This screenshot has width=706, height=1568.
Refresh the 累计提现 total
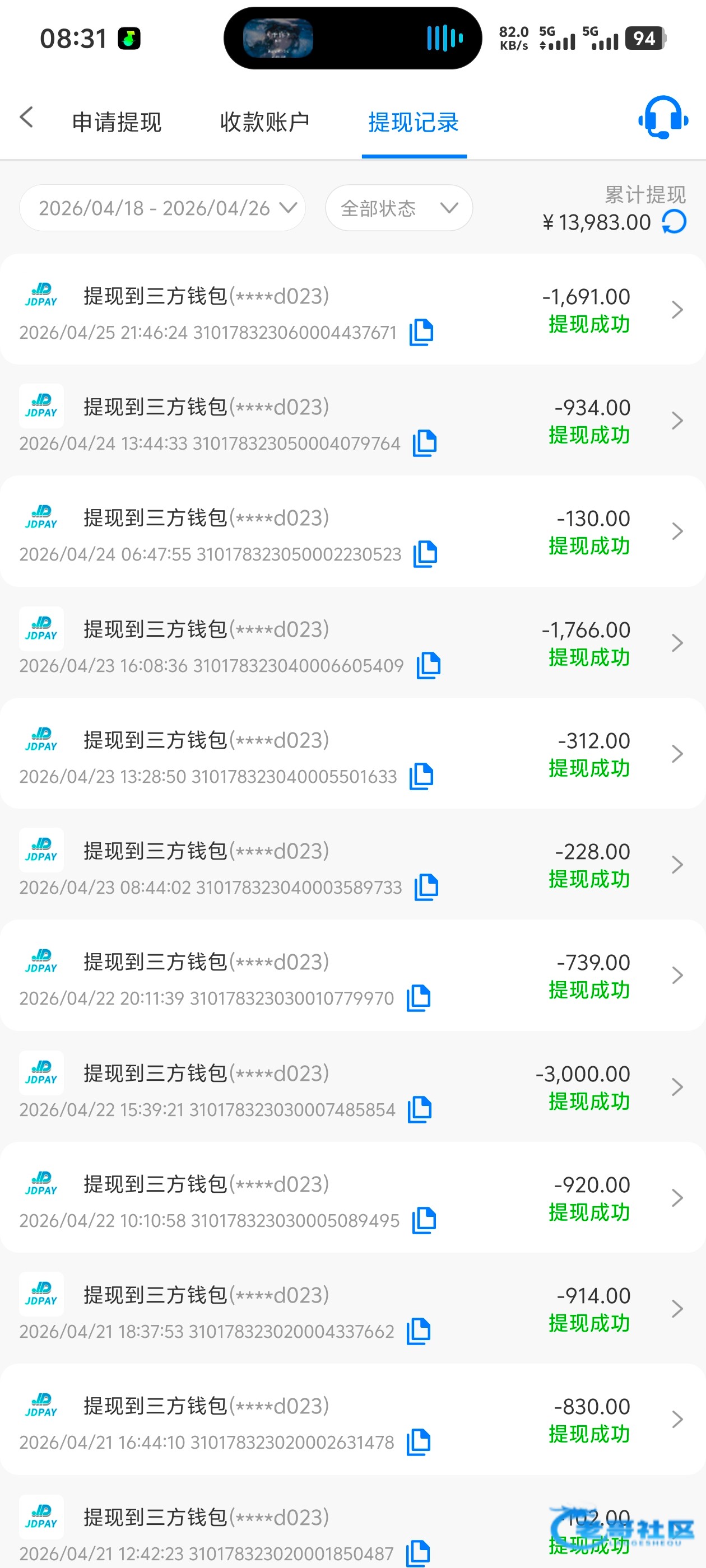tap(674, 222)
